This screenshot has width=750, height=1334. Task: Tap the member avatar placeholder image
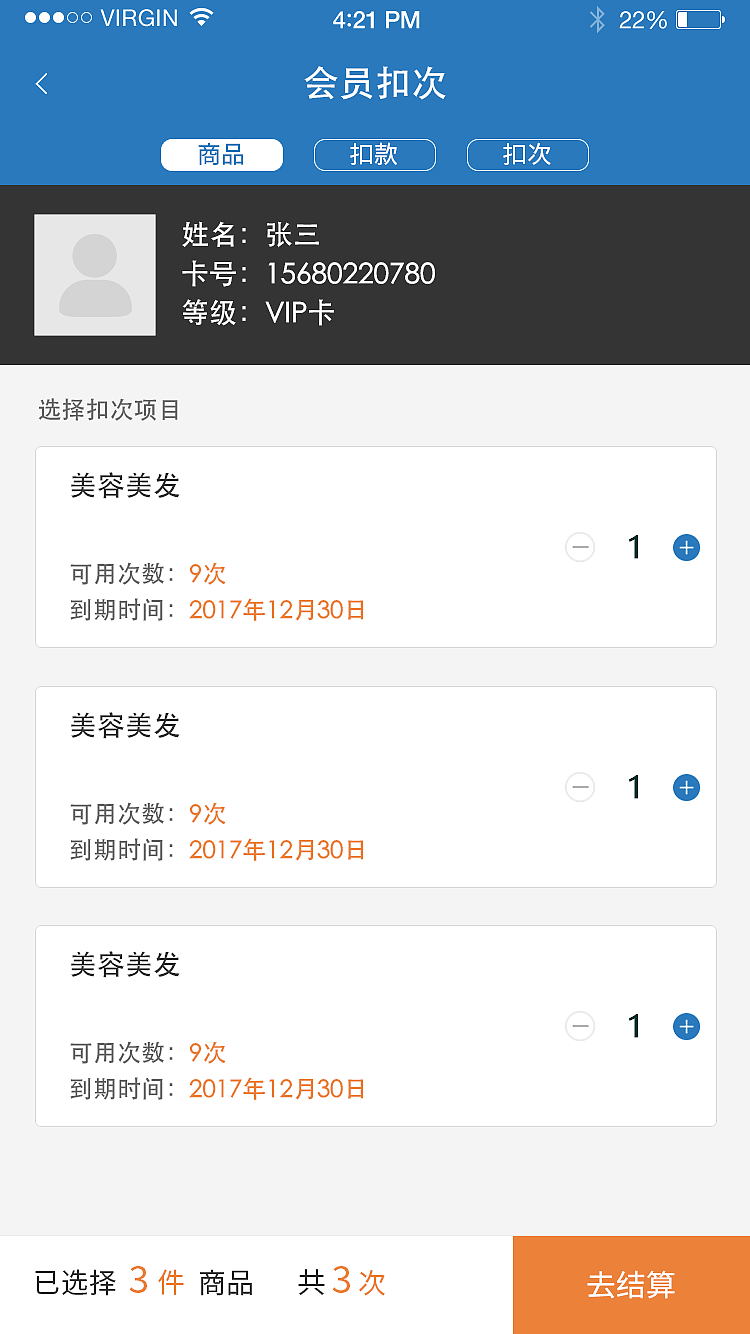click(95, 274)
